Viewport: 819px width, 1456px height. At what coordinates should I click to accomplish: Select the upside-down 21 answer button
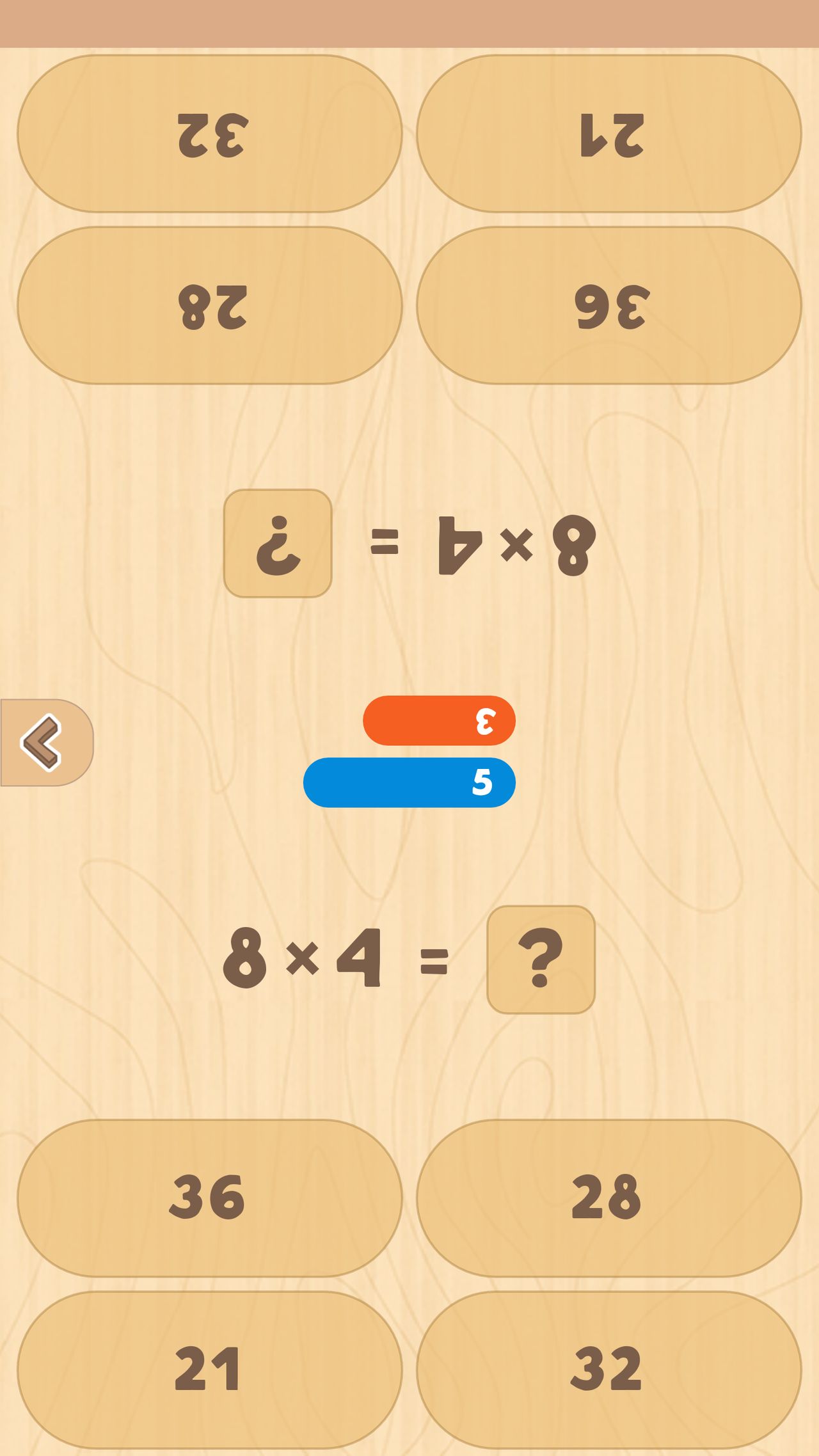click(x=608, y=134)
